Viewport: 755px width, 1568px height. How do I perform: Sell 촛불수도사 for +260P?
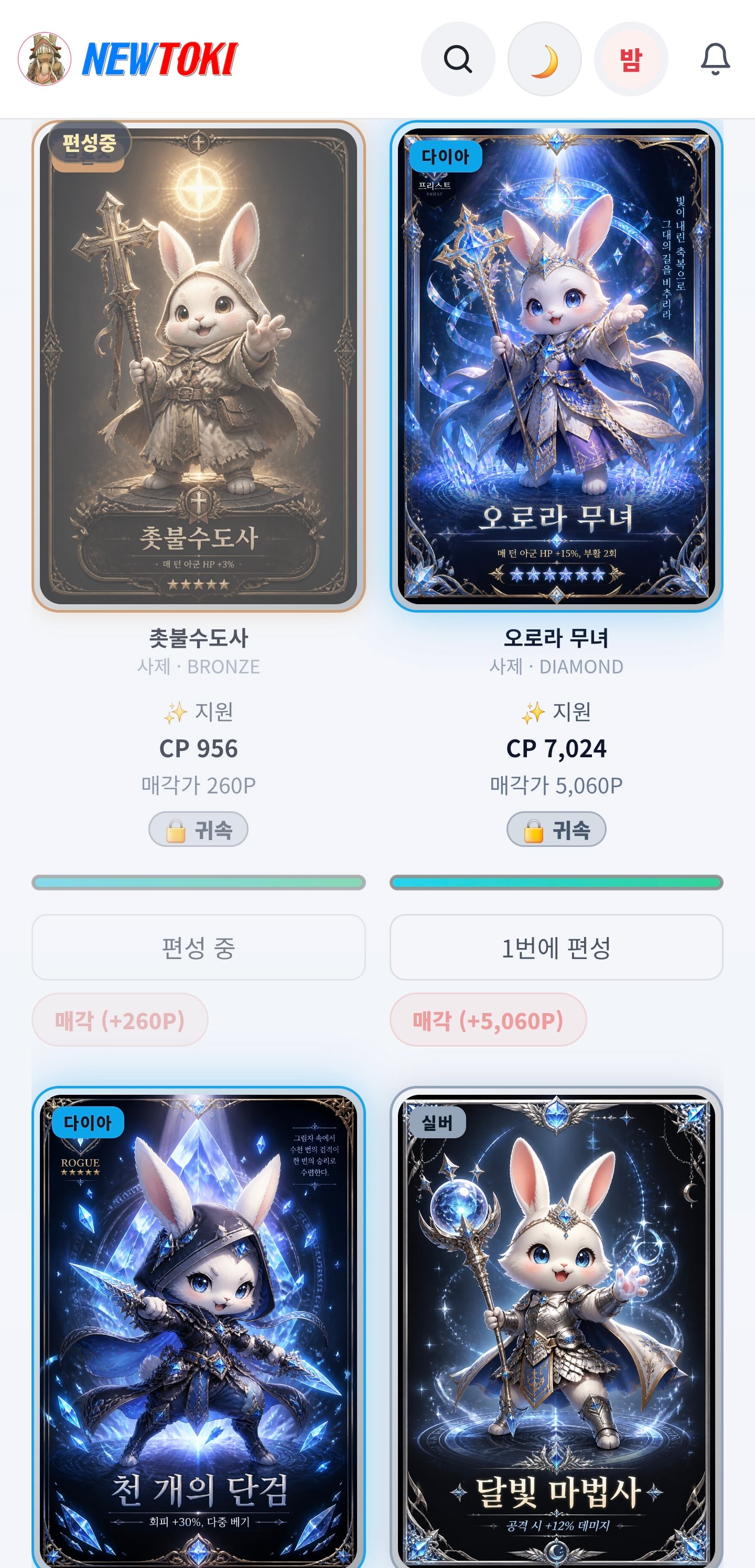pyautogui.click(x=120, y=1020)
